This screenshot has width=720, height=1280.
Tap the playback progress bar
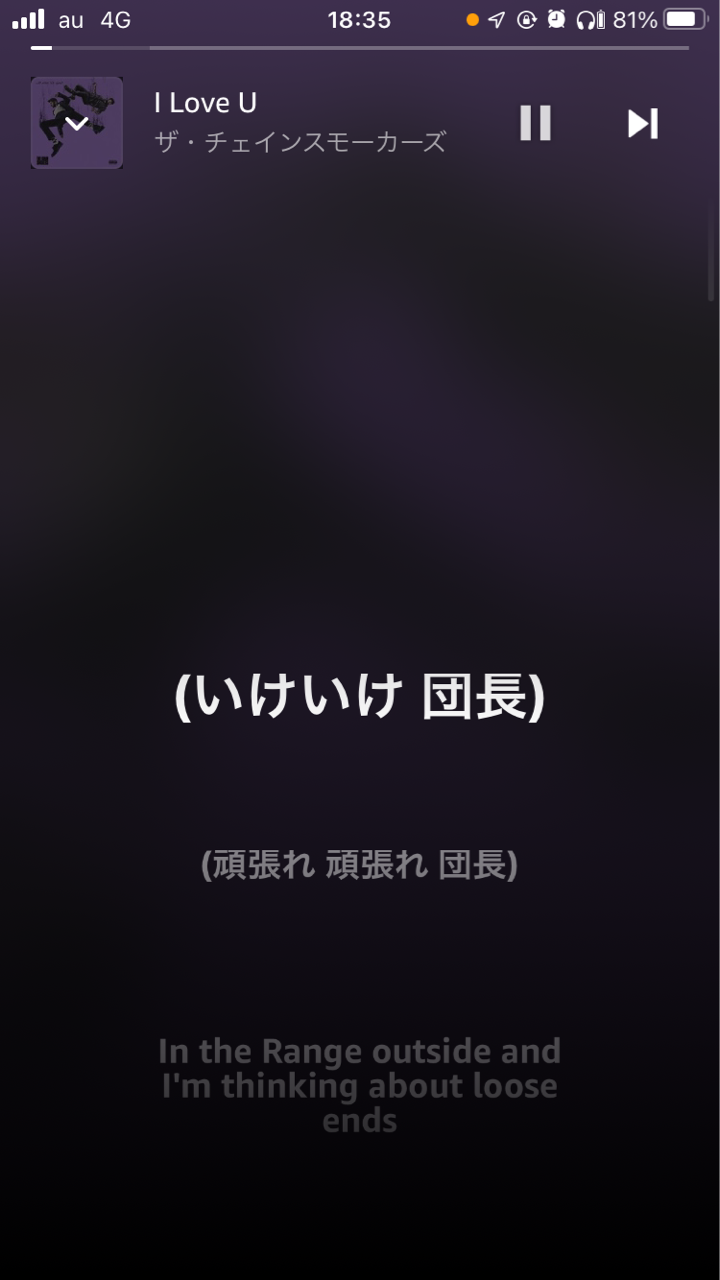(x=360, y=47)
